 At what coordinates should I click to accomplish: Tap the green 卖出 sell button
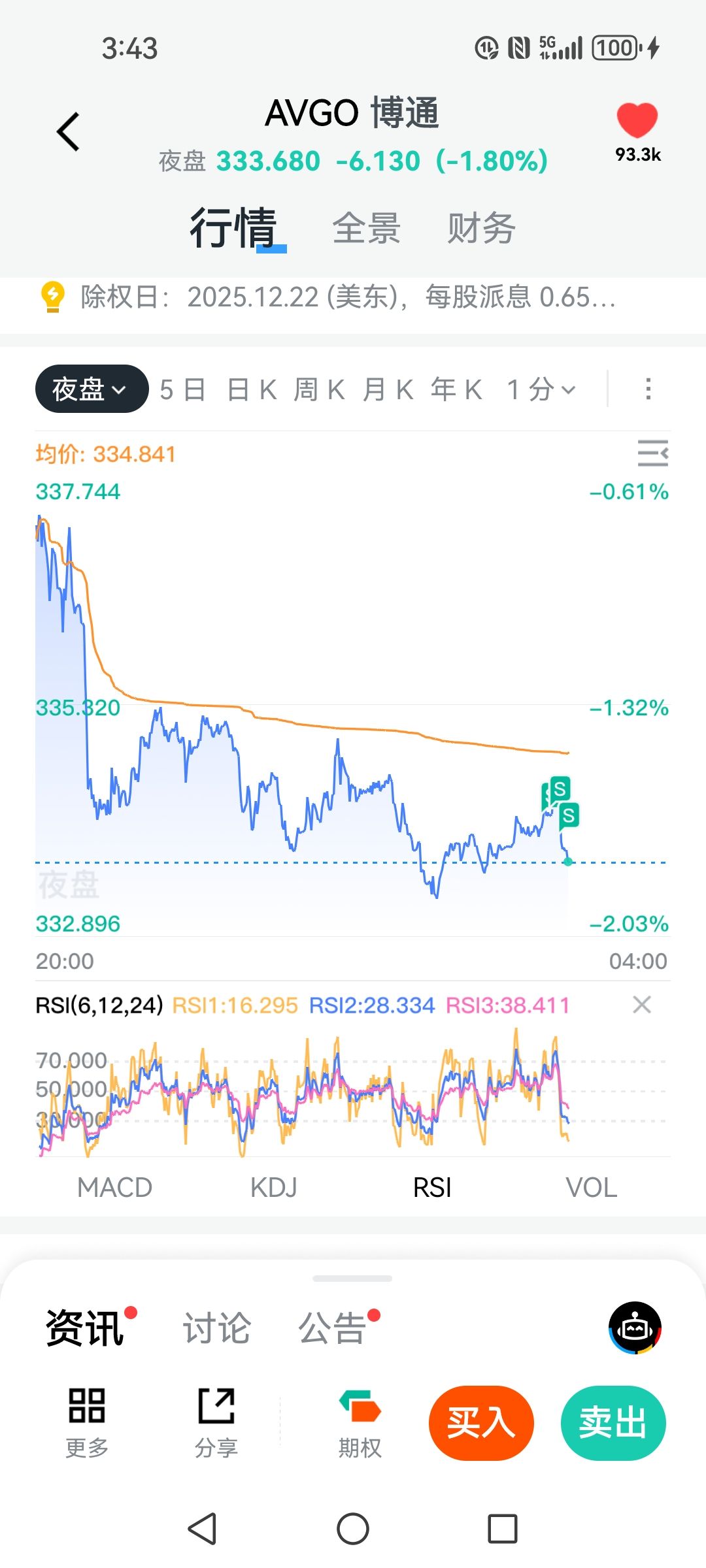613,1423
